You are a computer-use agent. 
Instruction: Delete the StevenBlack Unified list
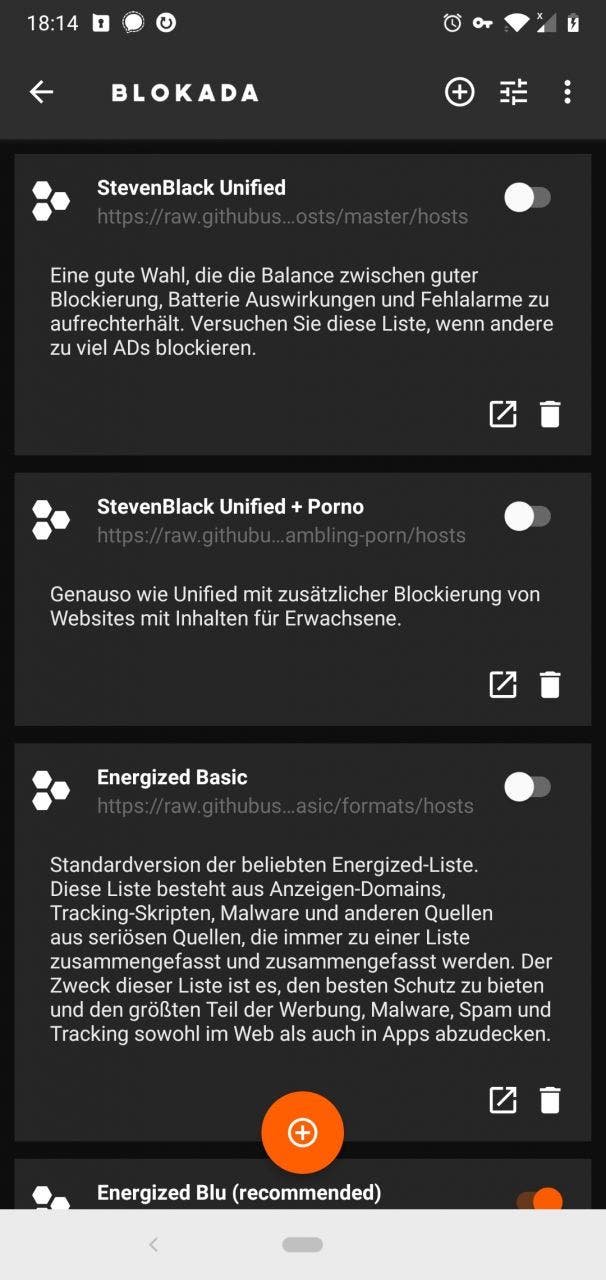click(550, 414)
